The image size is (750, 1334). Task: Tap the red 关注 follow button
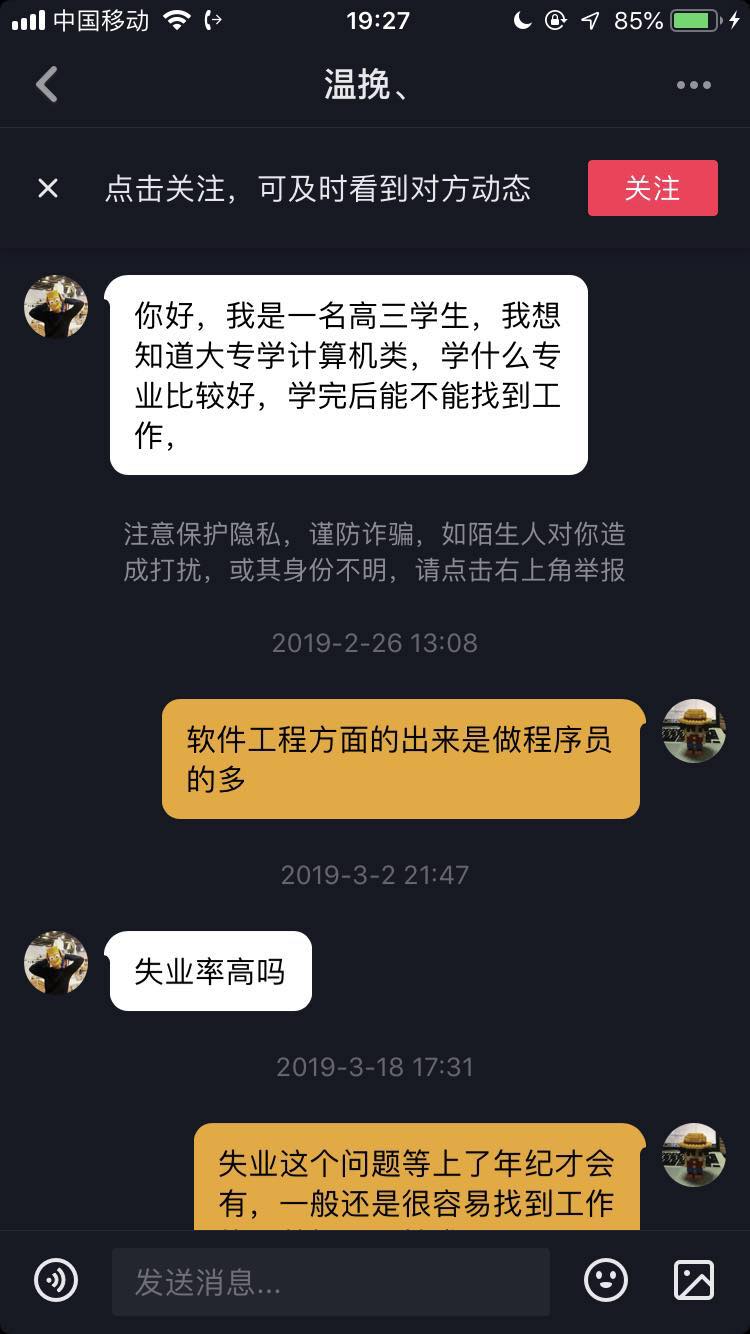(652, 188)
